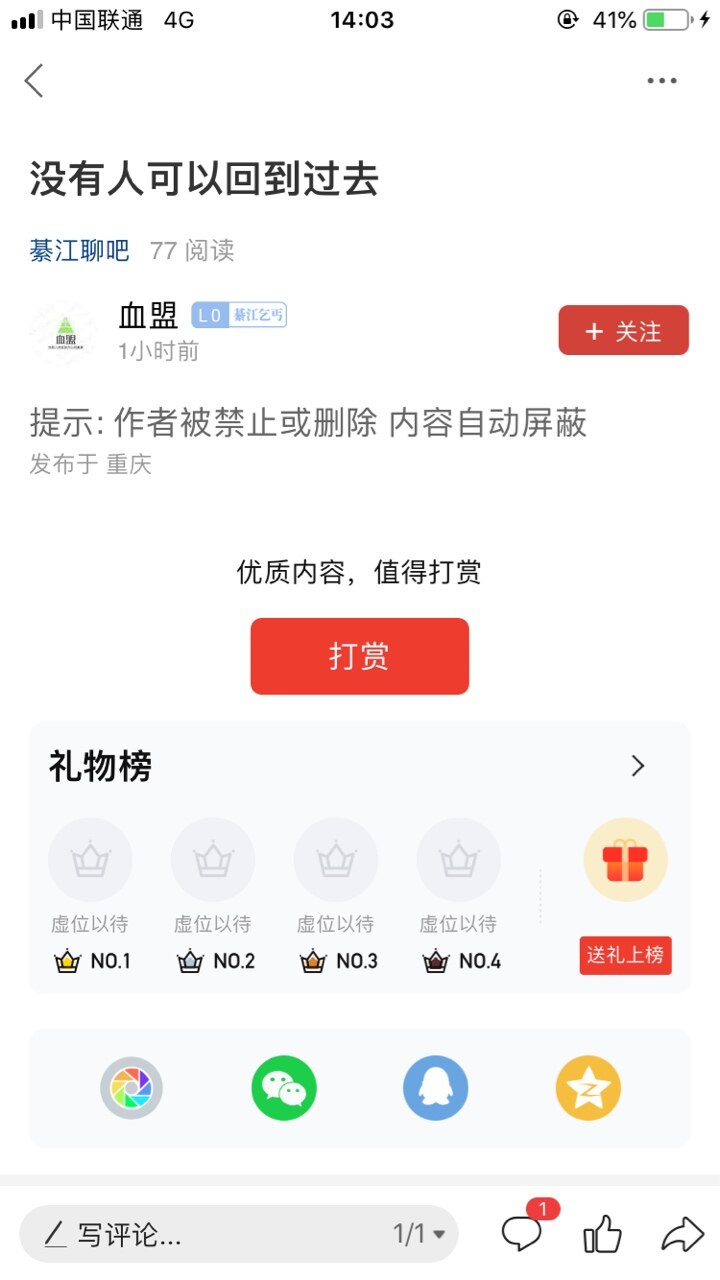The width and height of the screenshot is (720, 1280).
Task: Follow the author with 关注 button
Action: click(x=623, y=331)
